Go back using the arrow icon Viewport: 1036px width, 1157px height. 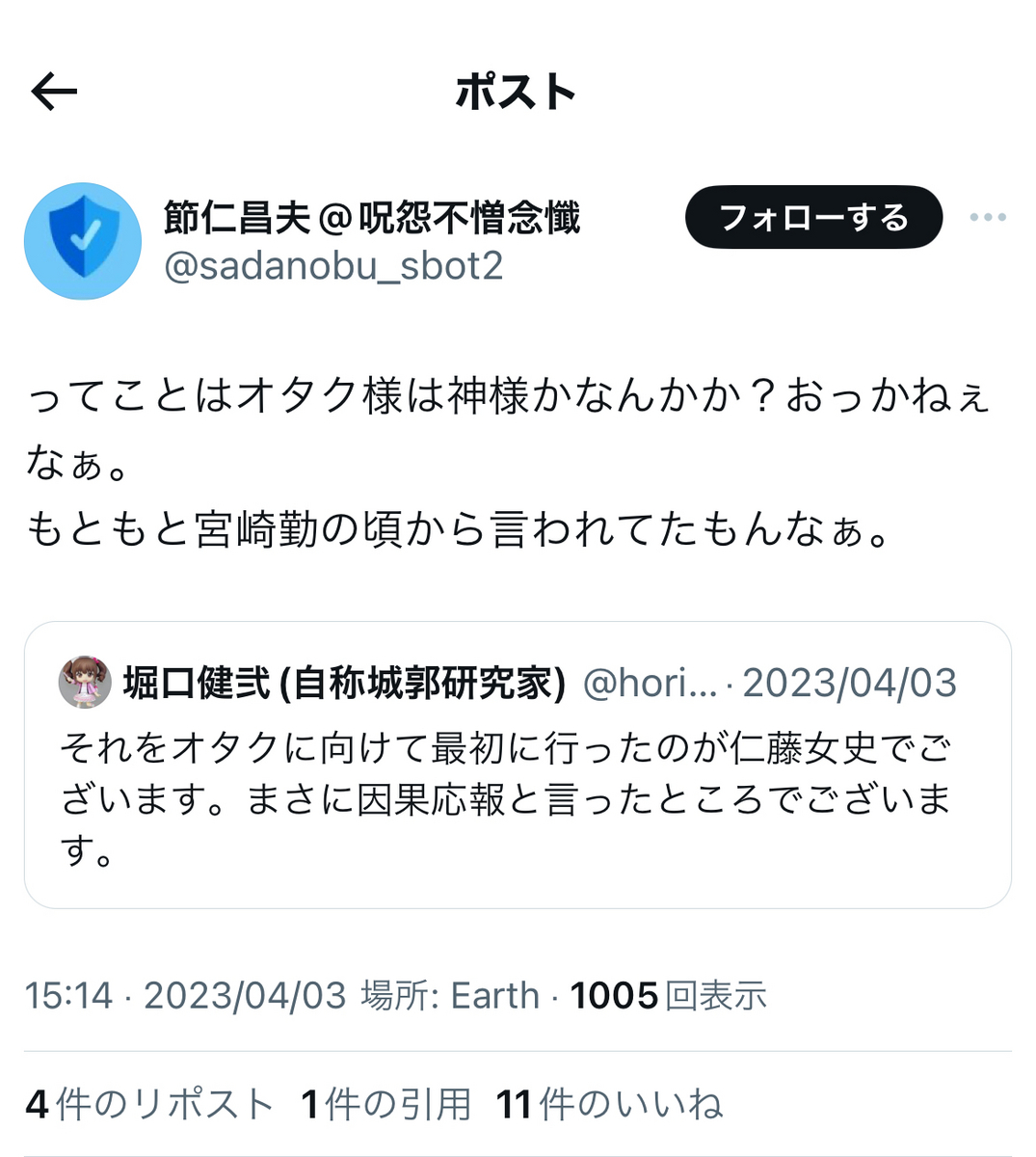tap(54, 93)
